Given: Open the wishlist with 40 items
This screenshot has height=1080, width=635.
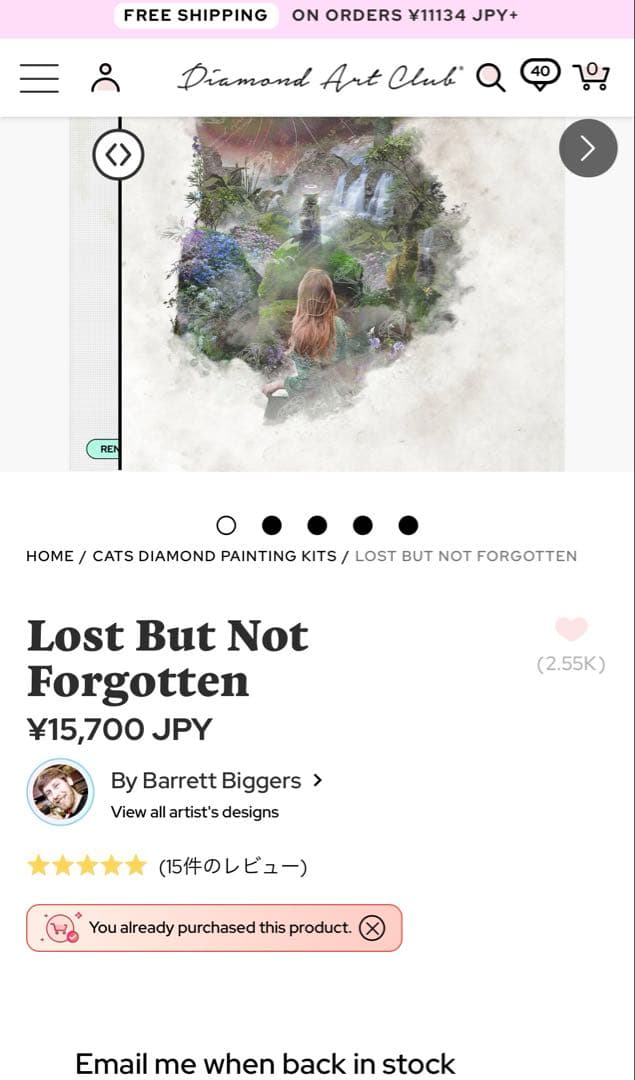Looking at the screenshot, I should 540,74.
